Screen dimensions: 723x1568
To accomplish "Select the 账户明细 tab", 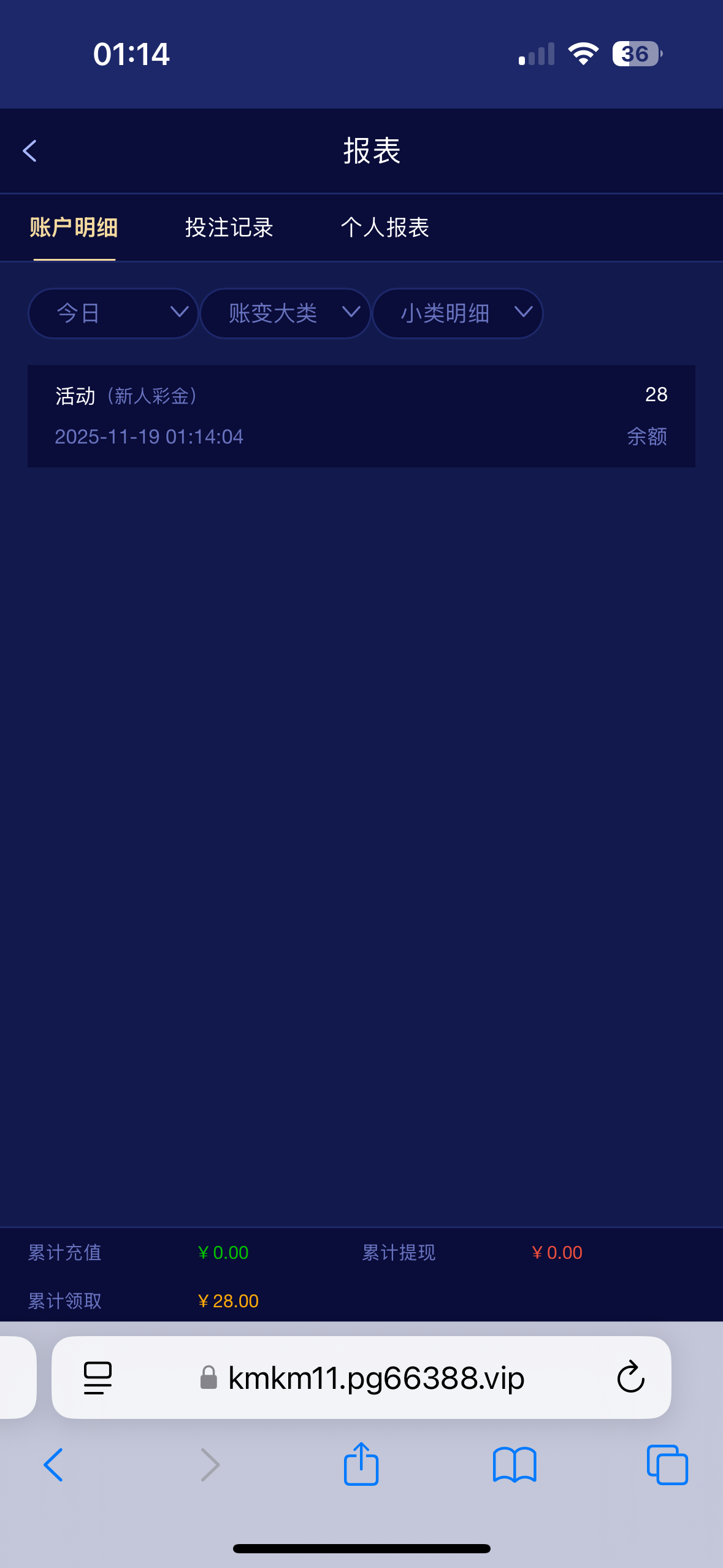I will (x=74, y=228).
